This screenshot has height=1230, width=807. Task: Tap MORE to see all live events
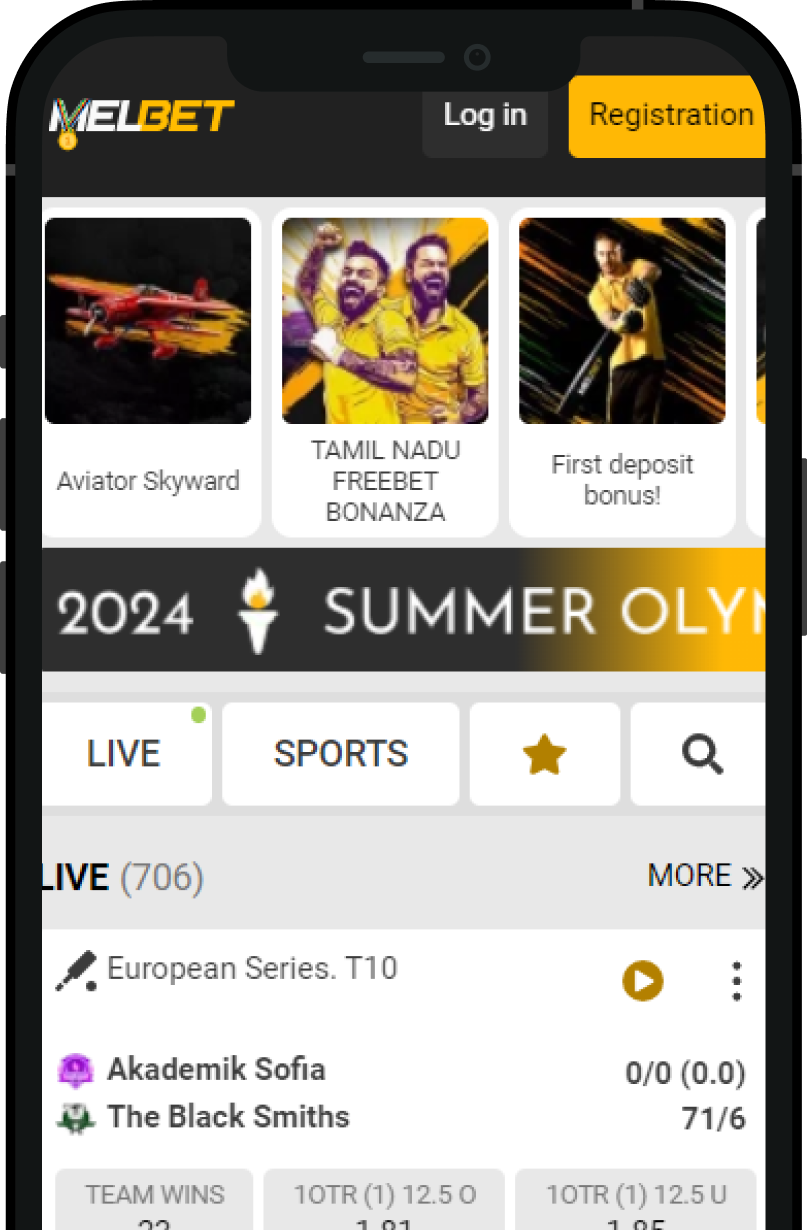(x=704, y=876)
